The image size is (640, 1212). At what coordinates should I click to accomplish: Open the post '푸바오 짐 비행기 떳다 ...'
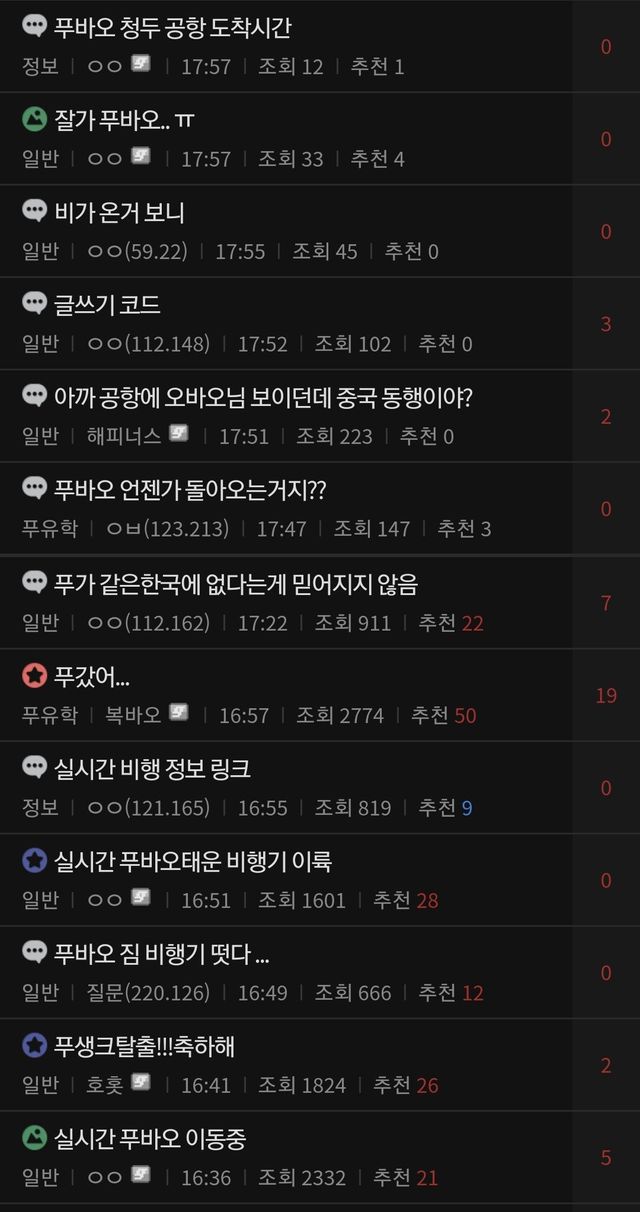pyautogui.click(x=161, y=954)
